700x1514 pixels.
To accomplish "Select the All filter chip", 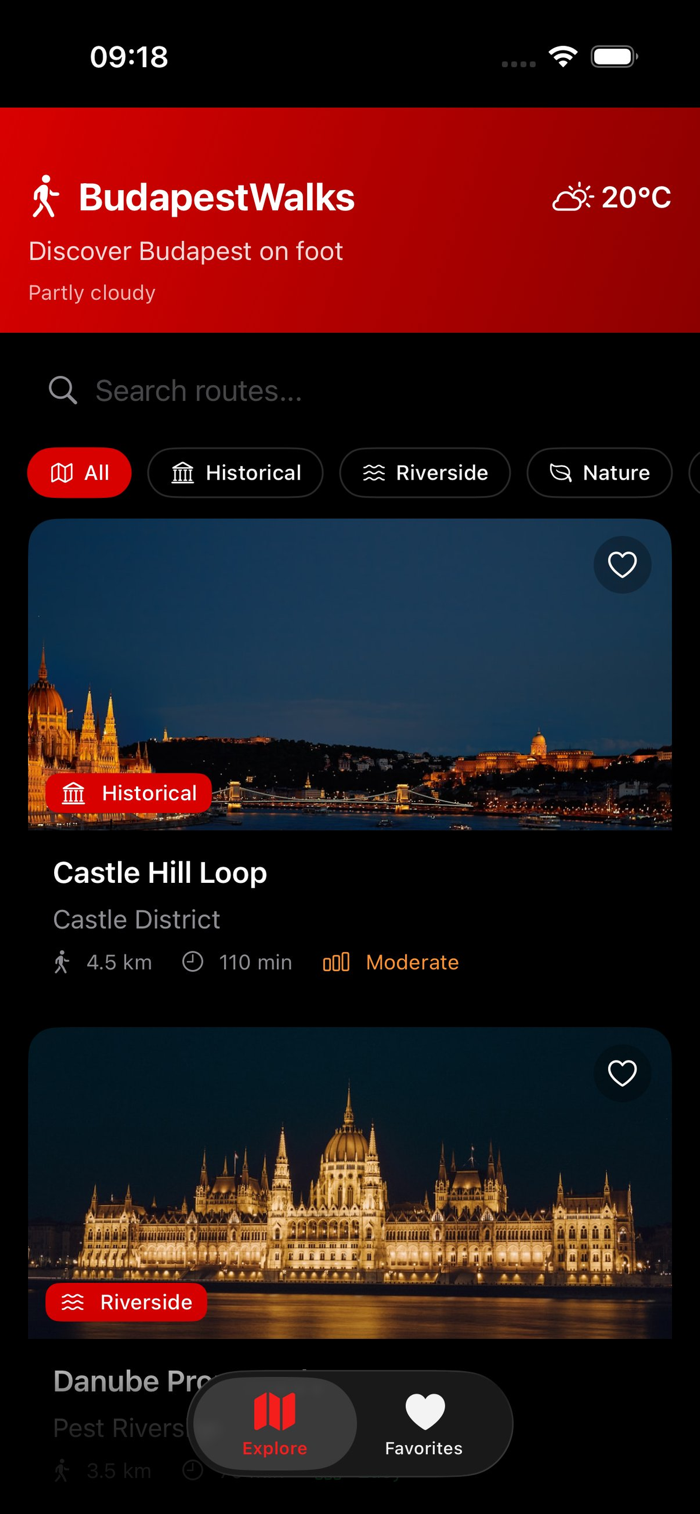I will click(x=79, y=473).
